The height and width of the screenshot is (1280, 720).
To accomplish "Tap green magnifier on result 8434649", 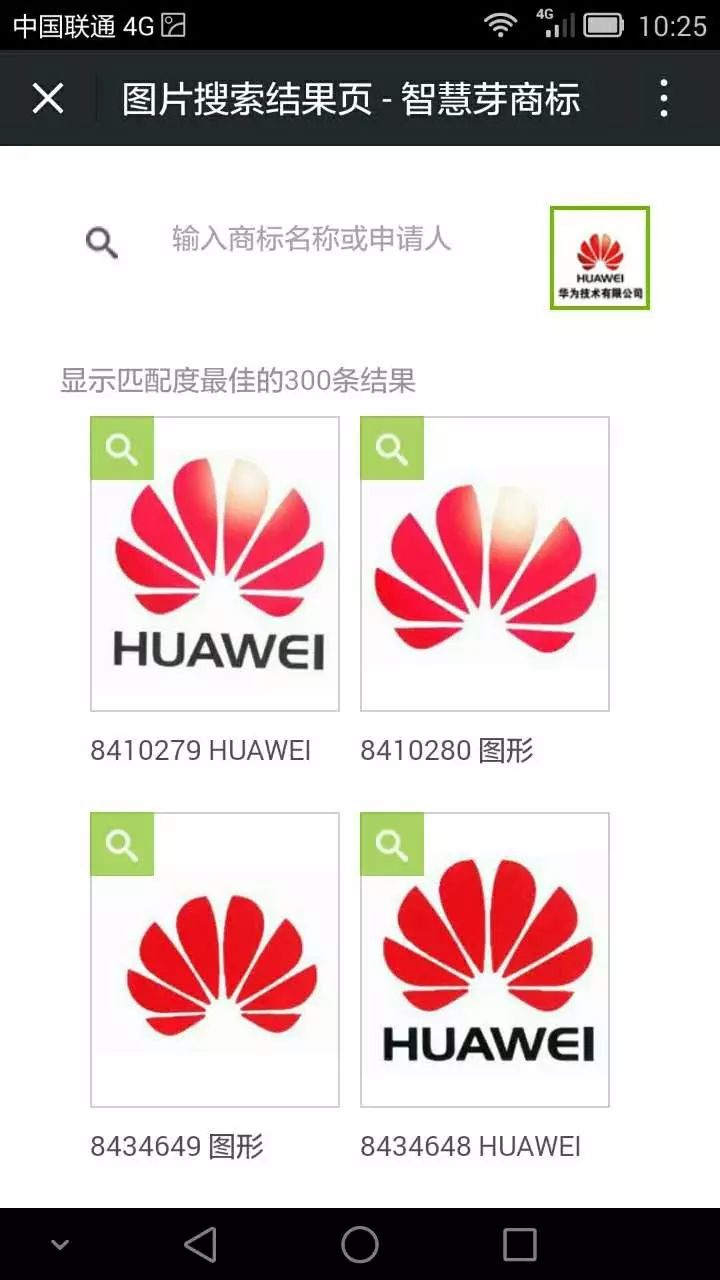I will (x=122, y=844).
